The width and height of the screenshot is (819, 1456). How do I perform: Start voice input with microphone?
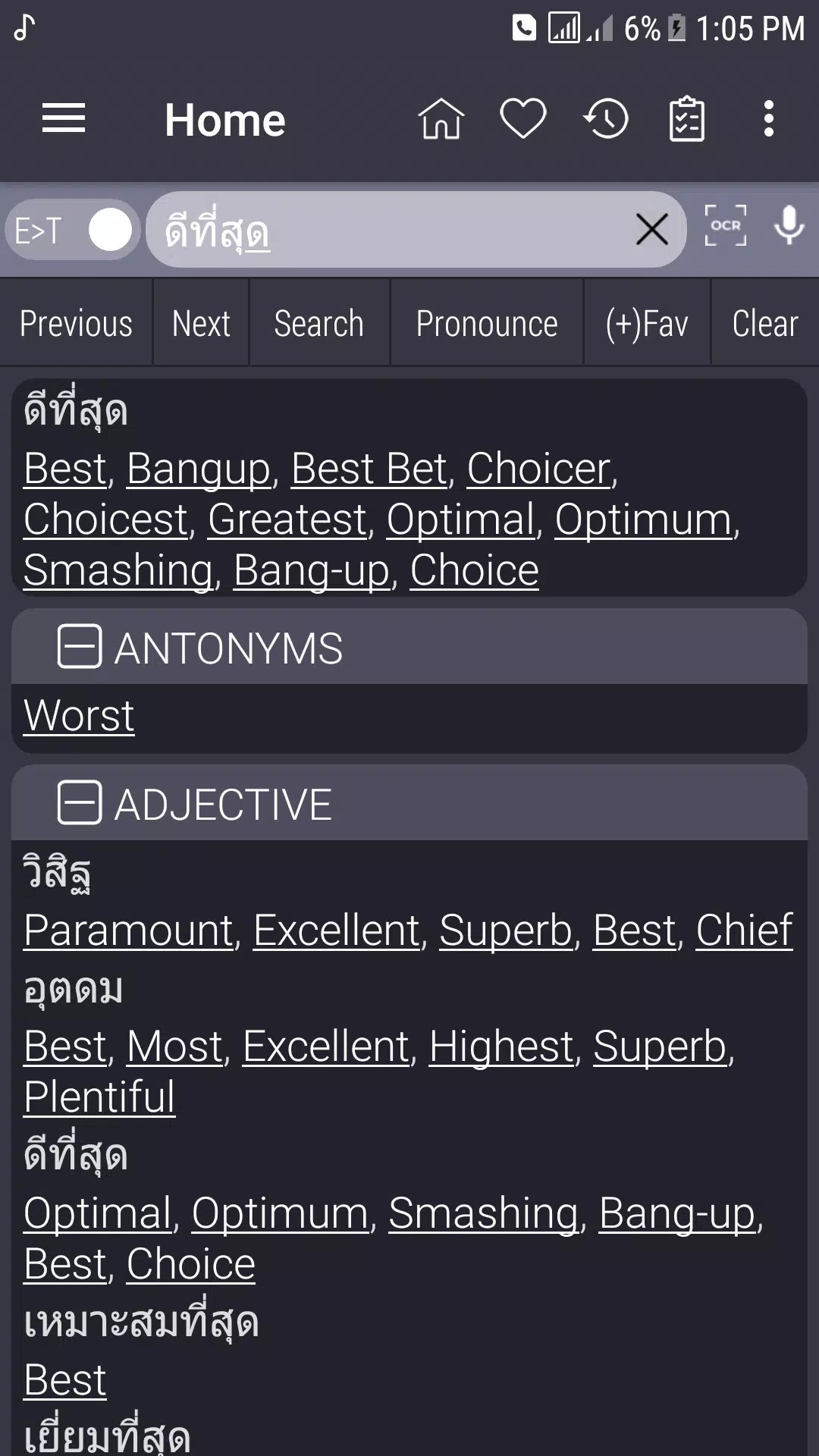coord(789,226)
